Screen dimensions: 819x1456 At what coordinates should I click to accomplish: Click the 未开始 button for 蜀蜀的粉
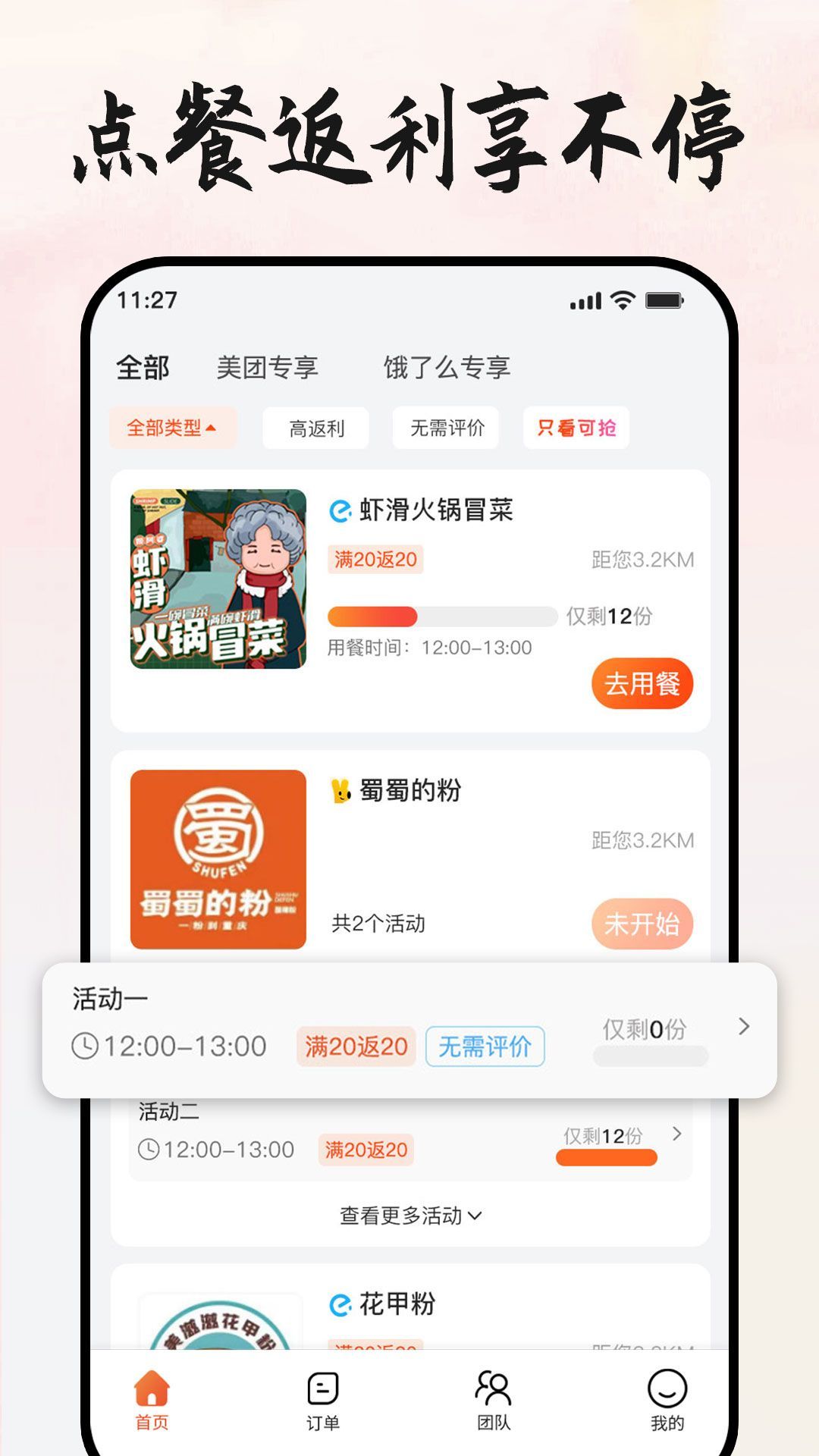pos(642,922)
